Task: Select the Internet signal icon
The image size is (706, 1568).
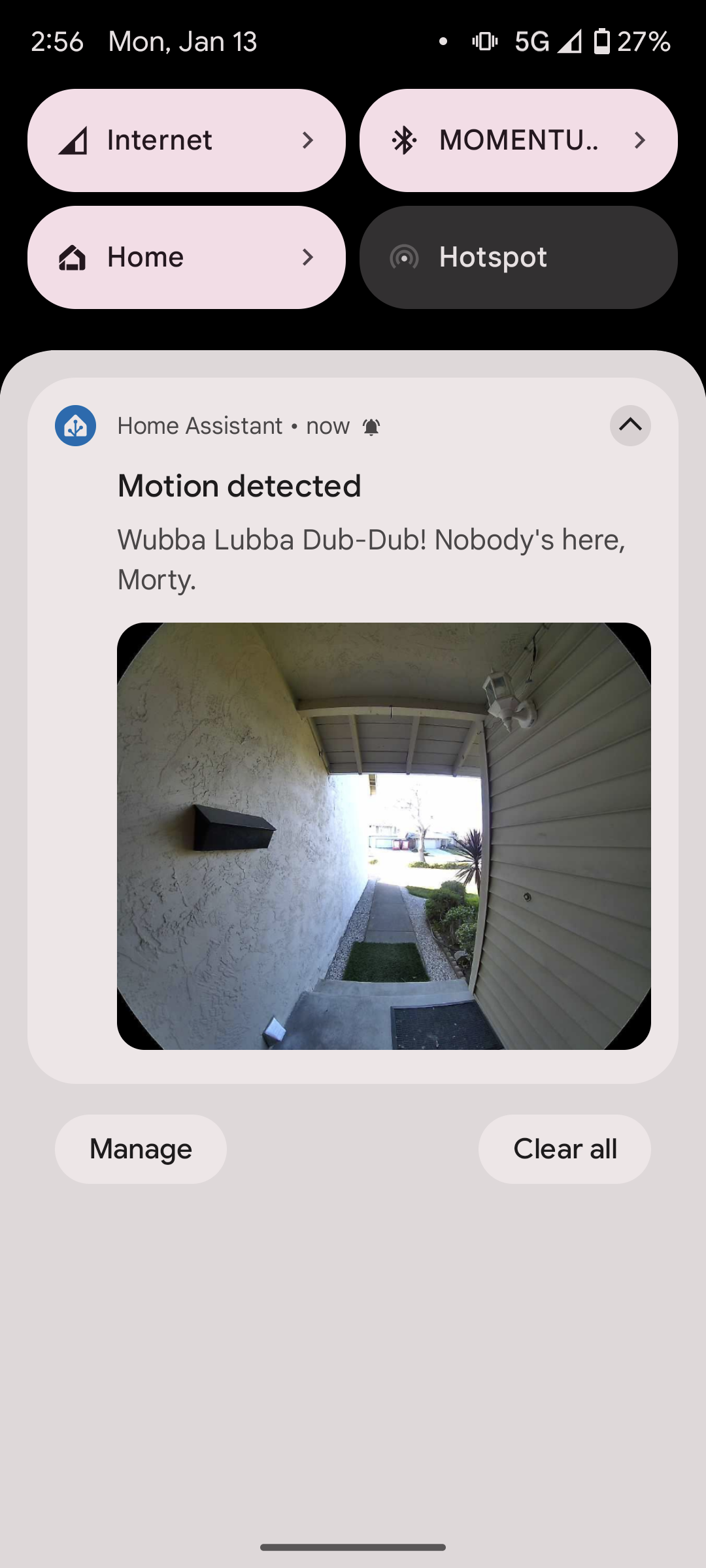Action: tap(73, 140)
